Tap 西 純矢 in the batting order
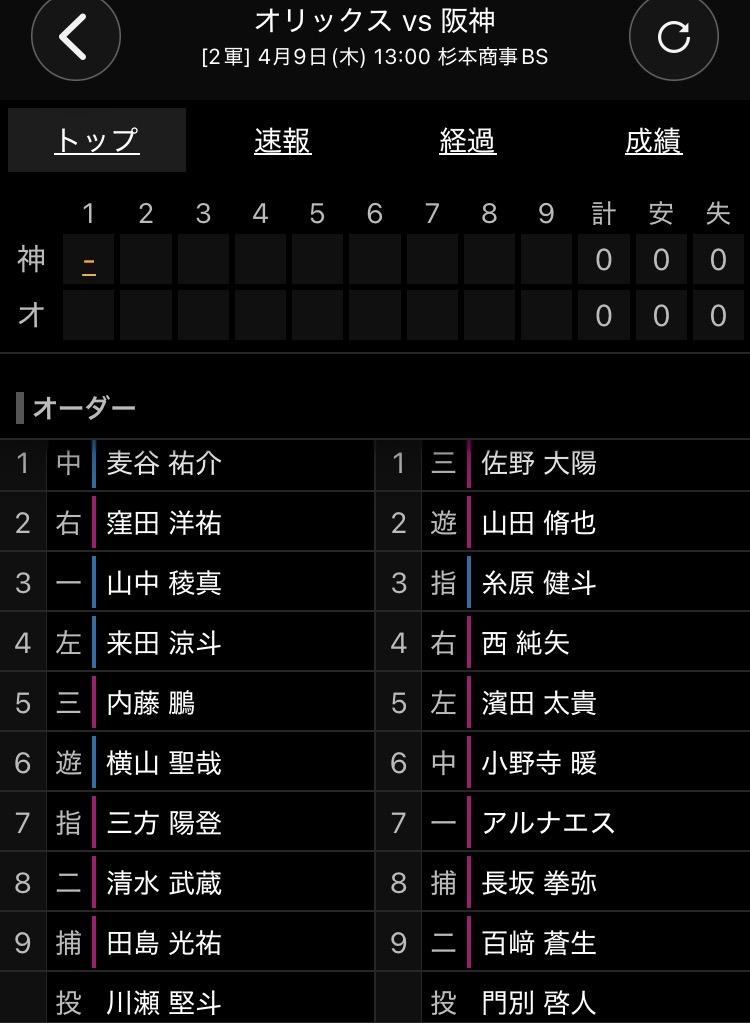The image size is (750, 1023). click(x=526, y=643)
